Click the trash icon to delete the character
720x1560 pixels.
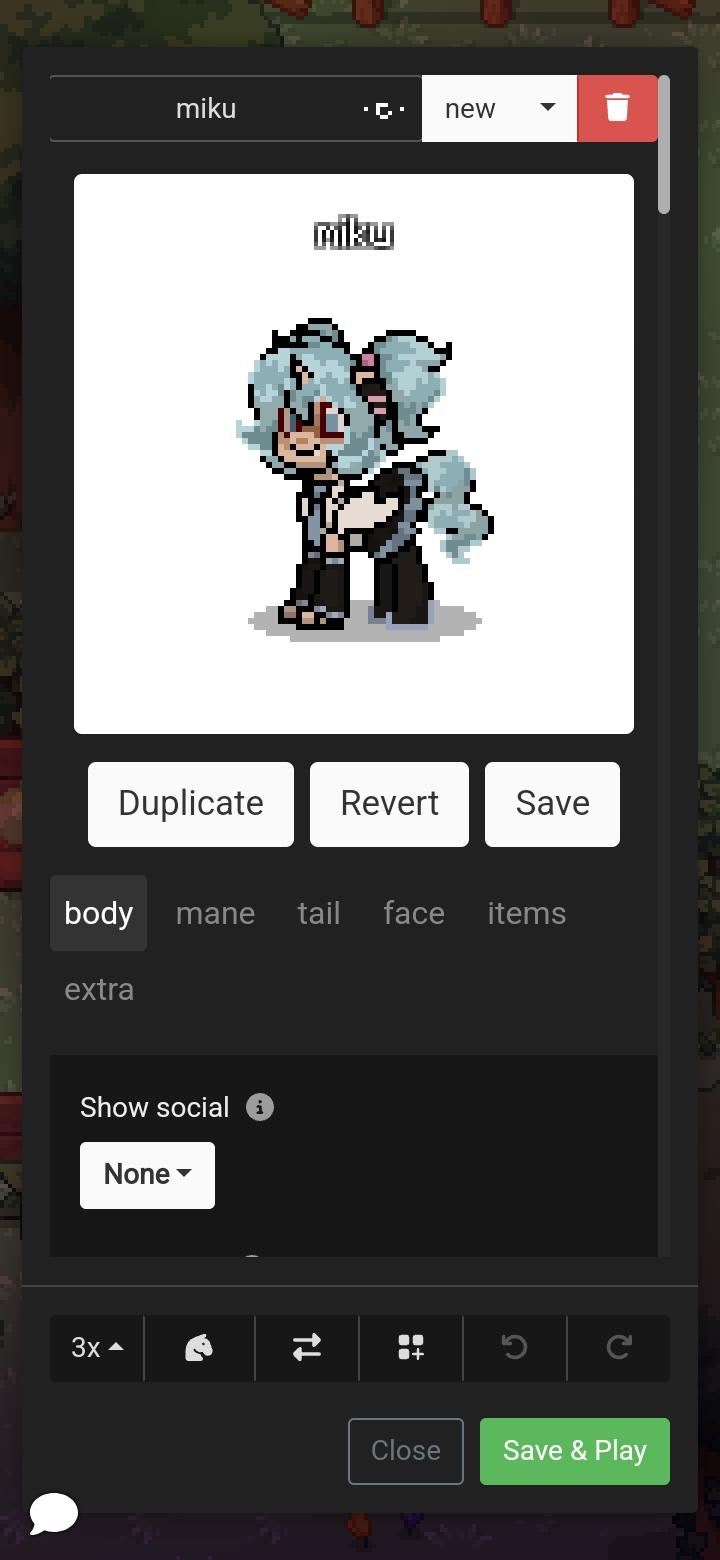(x=617, y=108)
